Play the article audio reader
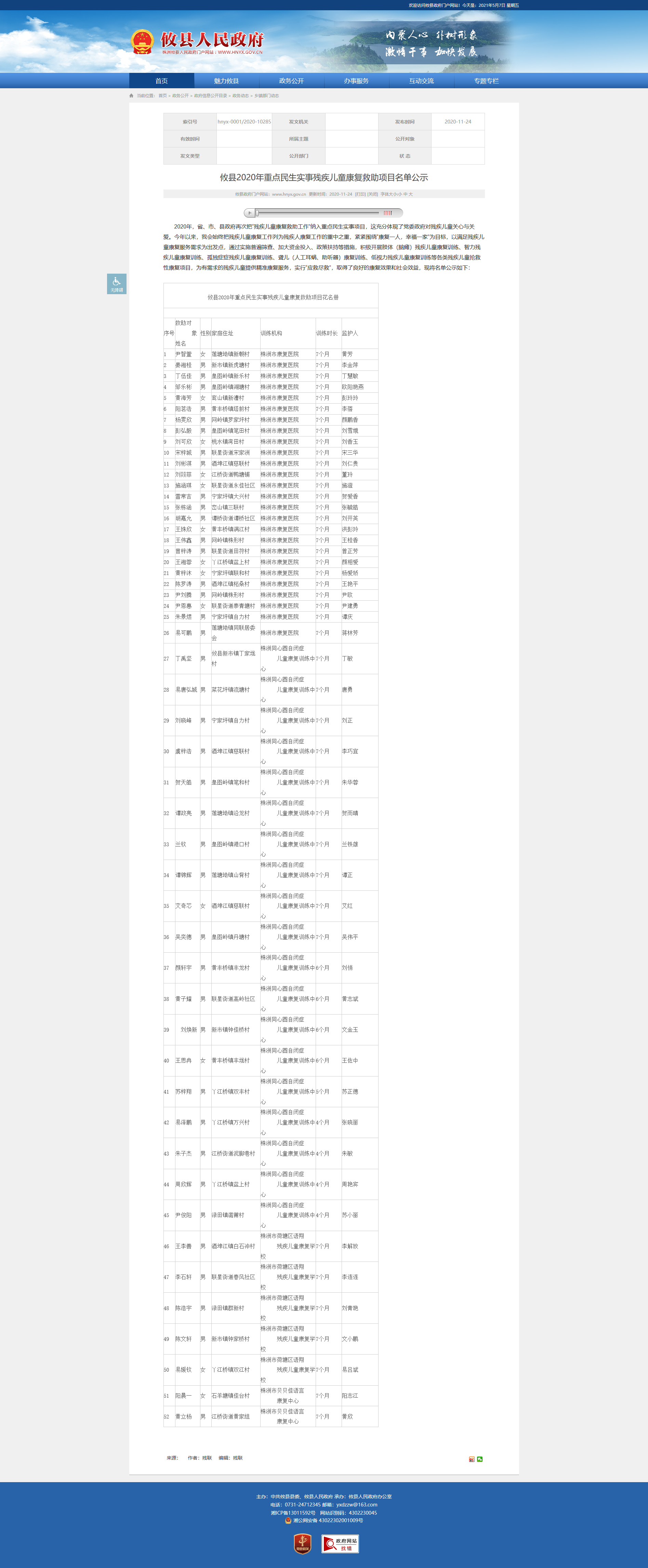This screenshot has width=648, height=1568. click(250, 213)
